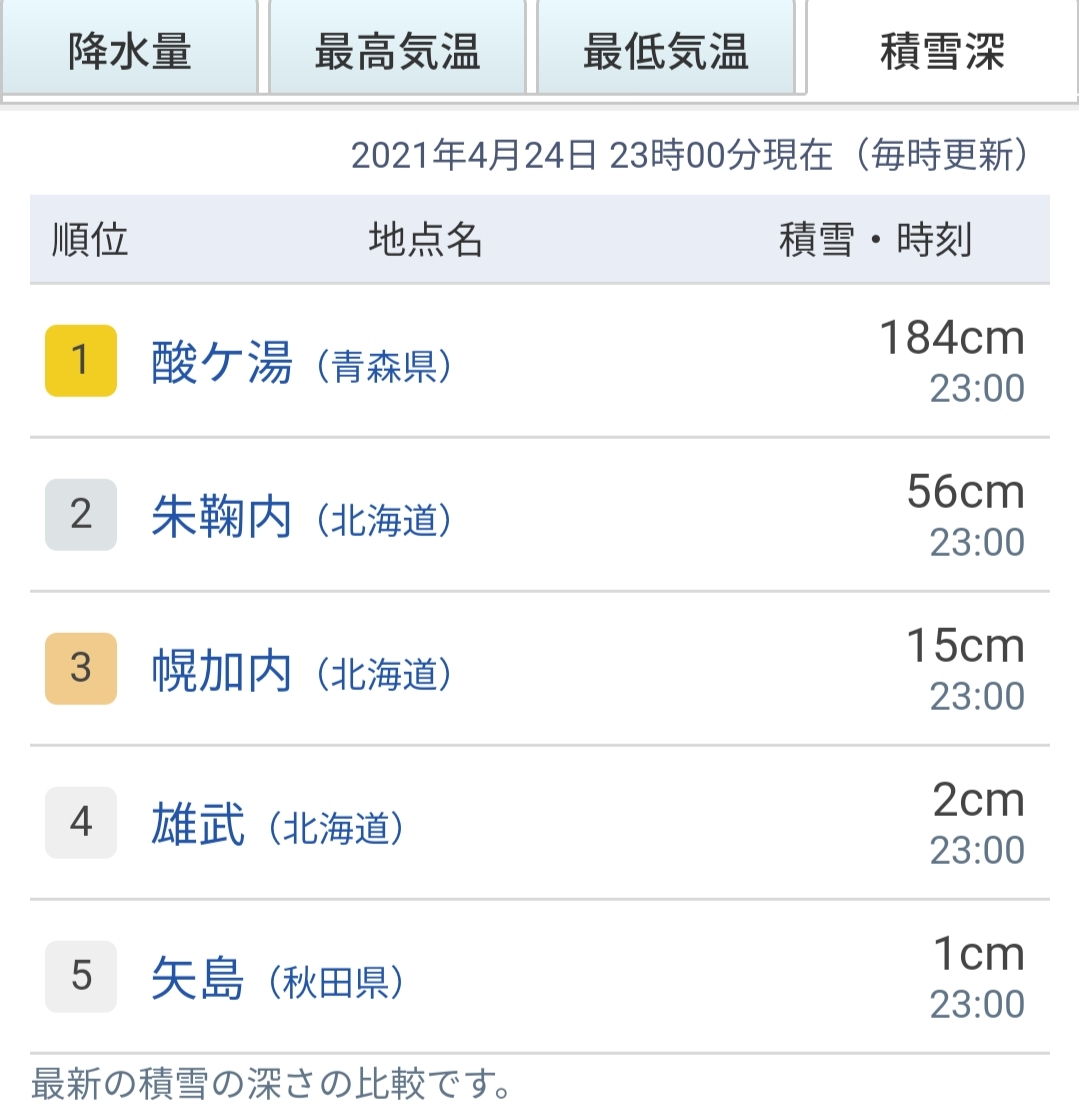Select the 積雪深 tab
Screen dimensions: 1079x1116
click(942, 50)
